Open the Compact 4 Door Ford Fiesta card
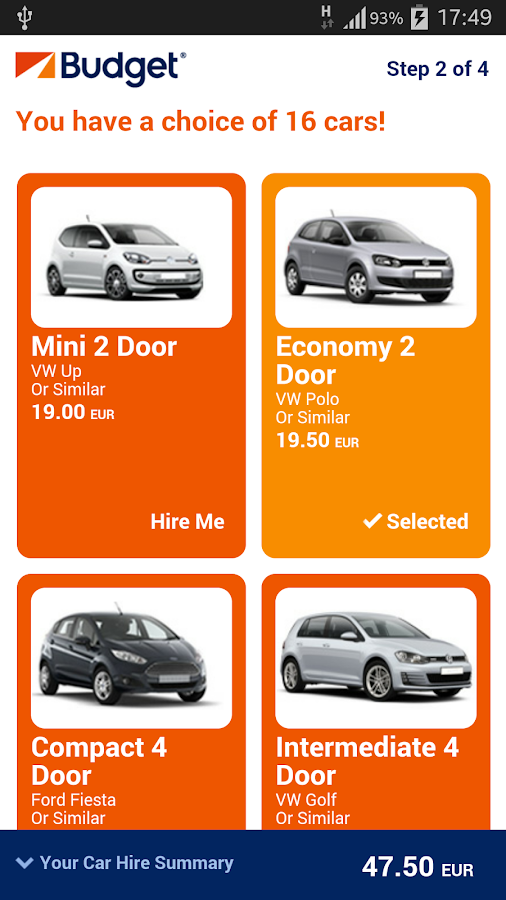This screenshot has width=506, height=900. point(131,702)
